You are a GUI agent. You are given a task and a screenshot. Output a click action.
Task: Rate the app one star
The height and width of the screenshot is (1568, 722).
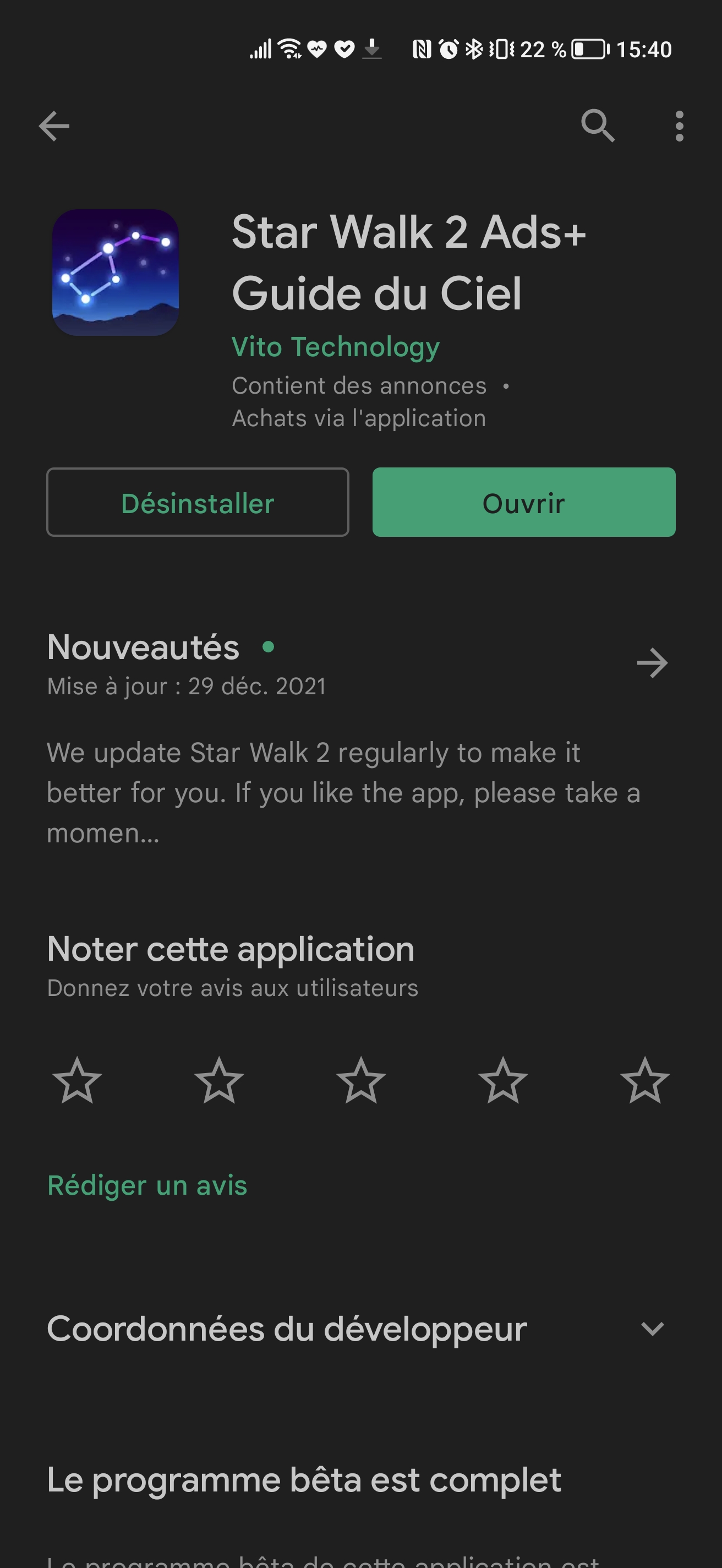click(77, 1080)
